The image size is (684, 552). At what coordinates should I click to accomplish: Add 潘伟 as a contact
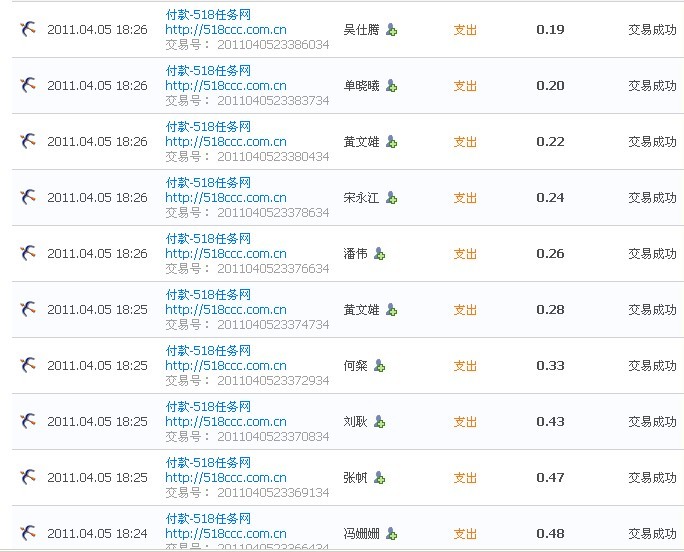point(379,254)
